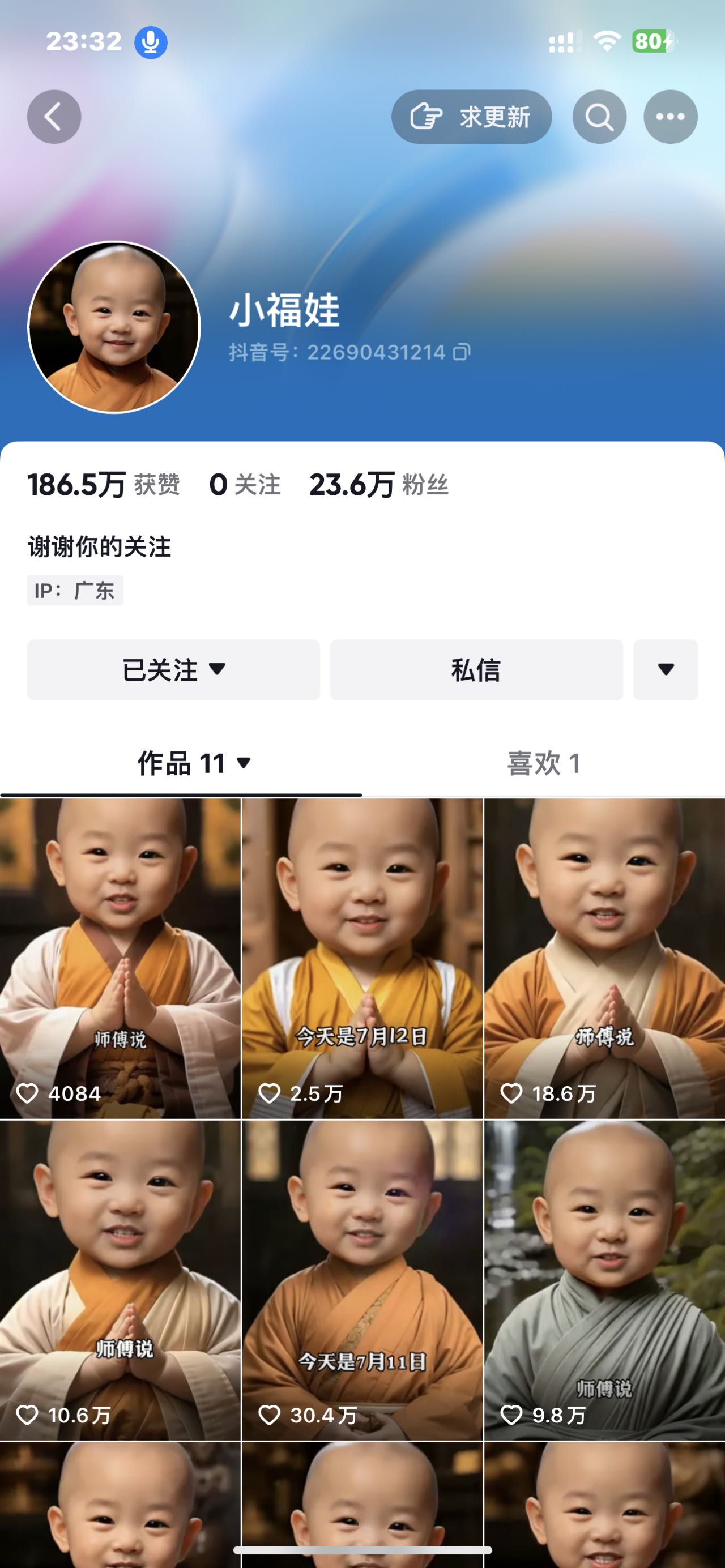Screen dimensions: 725x1568
Task: Open the 已关注 follow options
Action: tap(173, 669)
